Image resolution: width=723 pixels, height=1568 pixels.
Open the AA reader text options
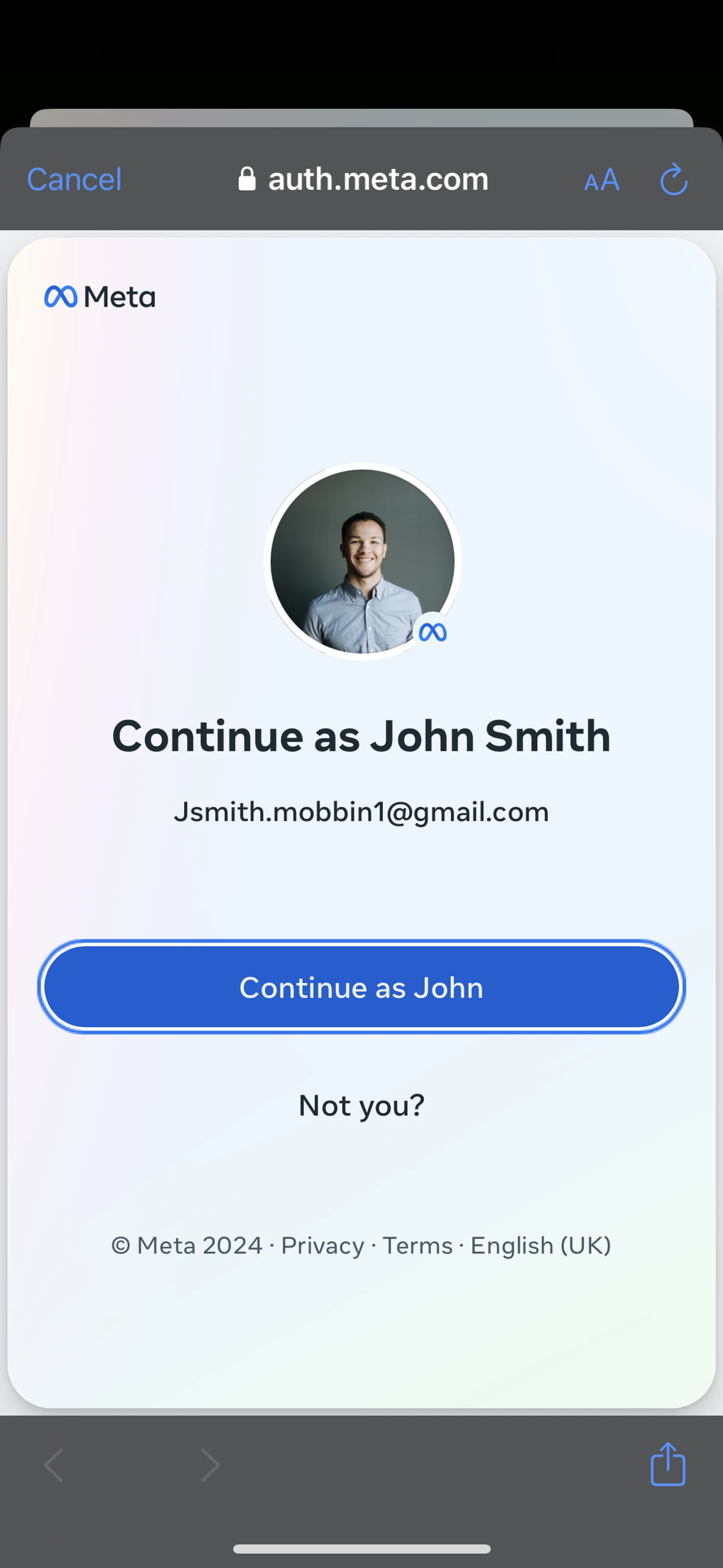601,180
